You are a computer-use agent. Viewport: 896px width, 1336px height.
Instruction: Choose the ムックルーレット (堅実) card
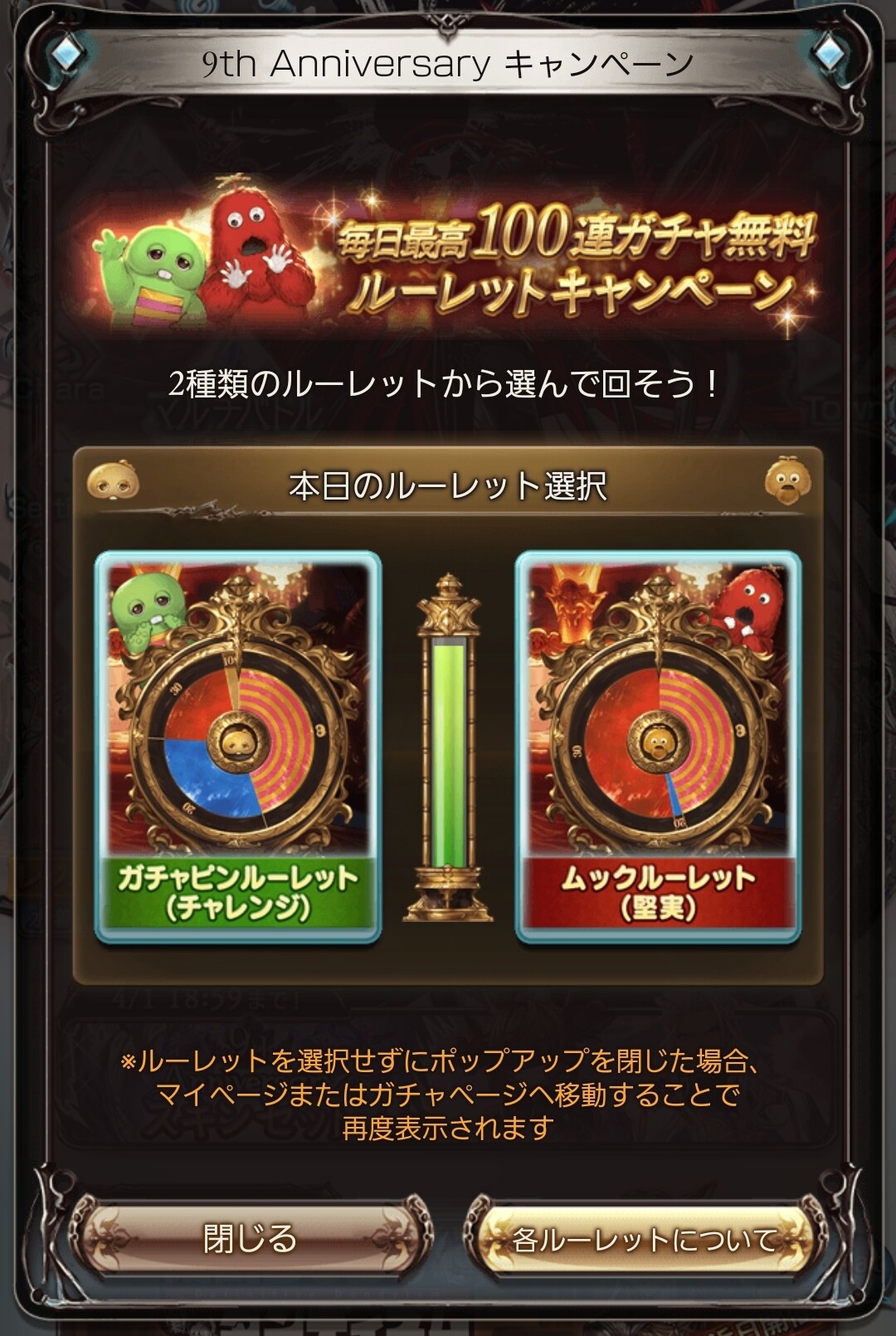pos(658,747)
